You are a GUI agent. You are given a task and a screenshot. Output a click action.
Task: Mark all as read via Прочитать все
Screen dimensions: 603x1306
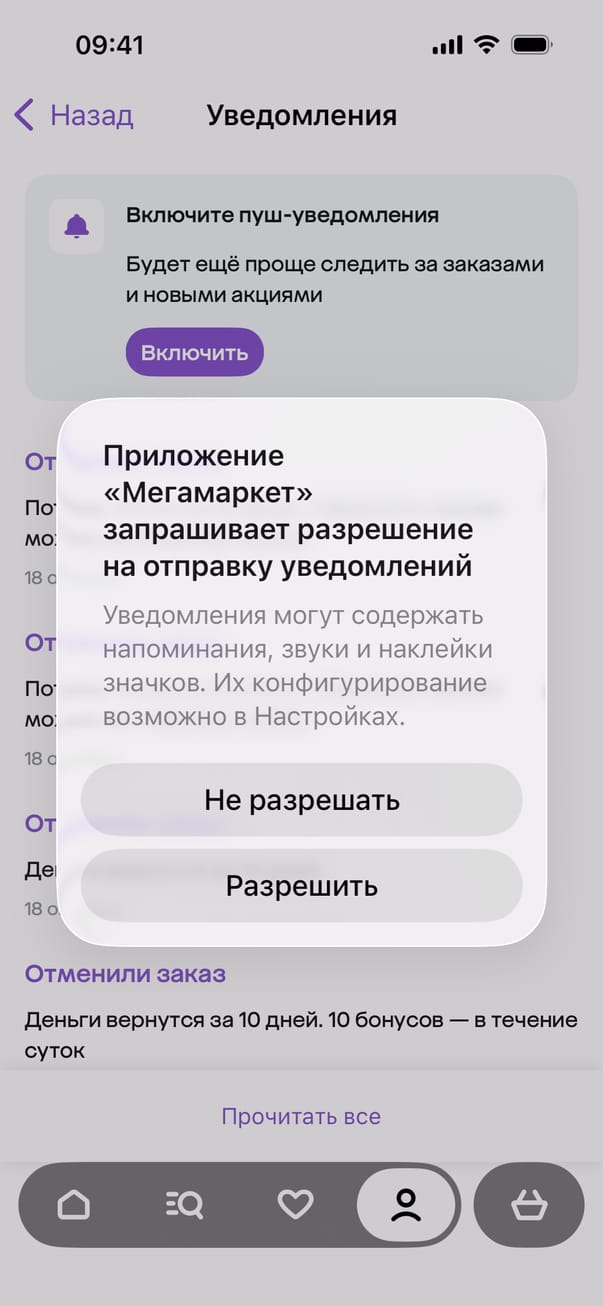coord(301,1116)
